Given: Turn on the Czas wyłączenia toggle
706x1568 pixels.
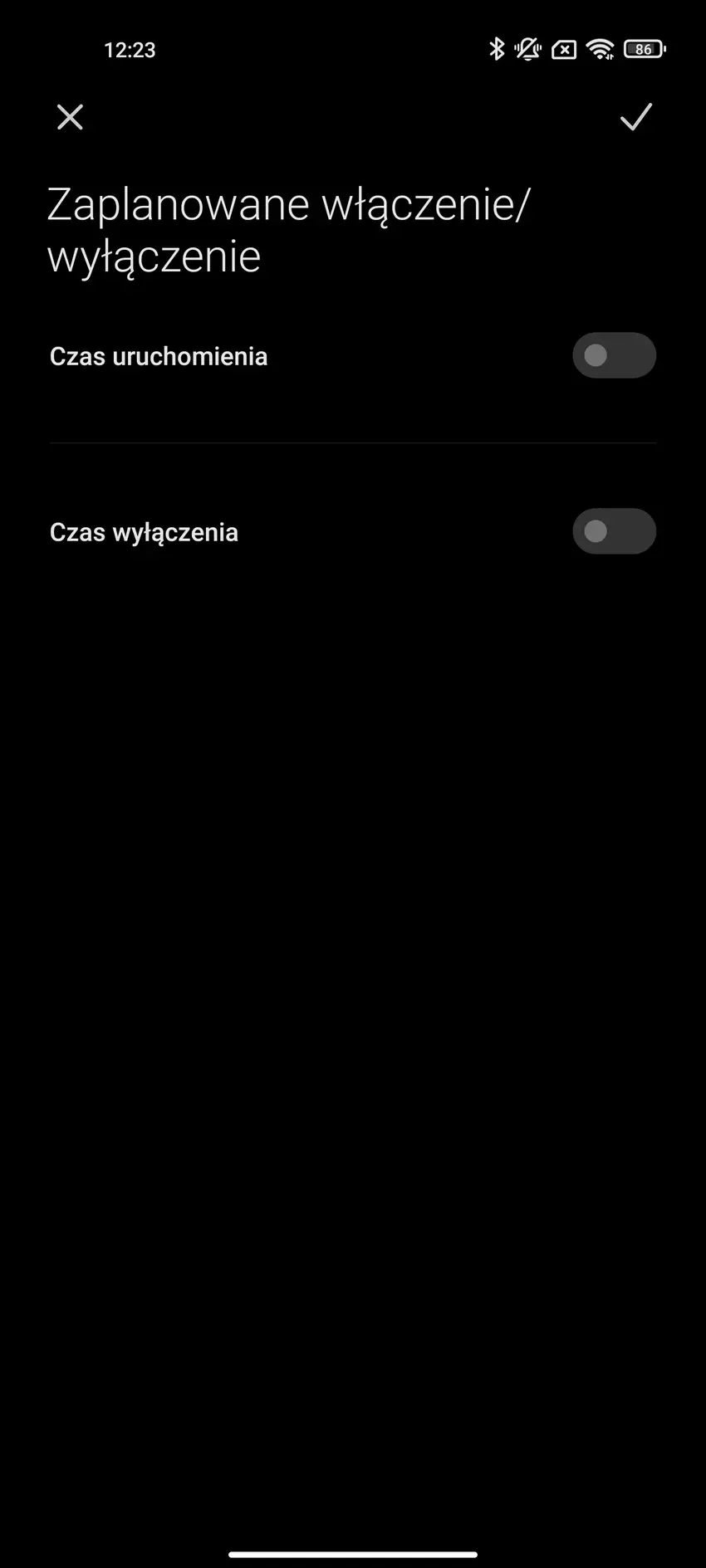Looking at the screenshot, I should tap(614, 531).
